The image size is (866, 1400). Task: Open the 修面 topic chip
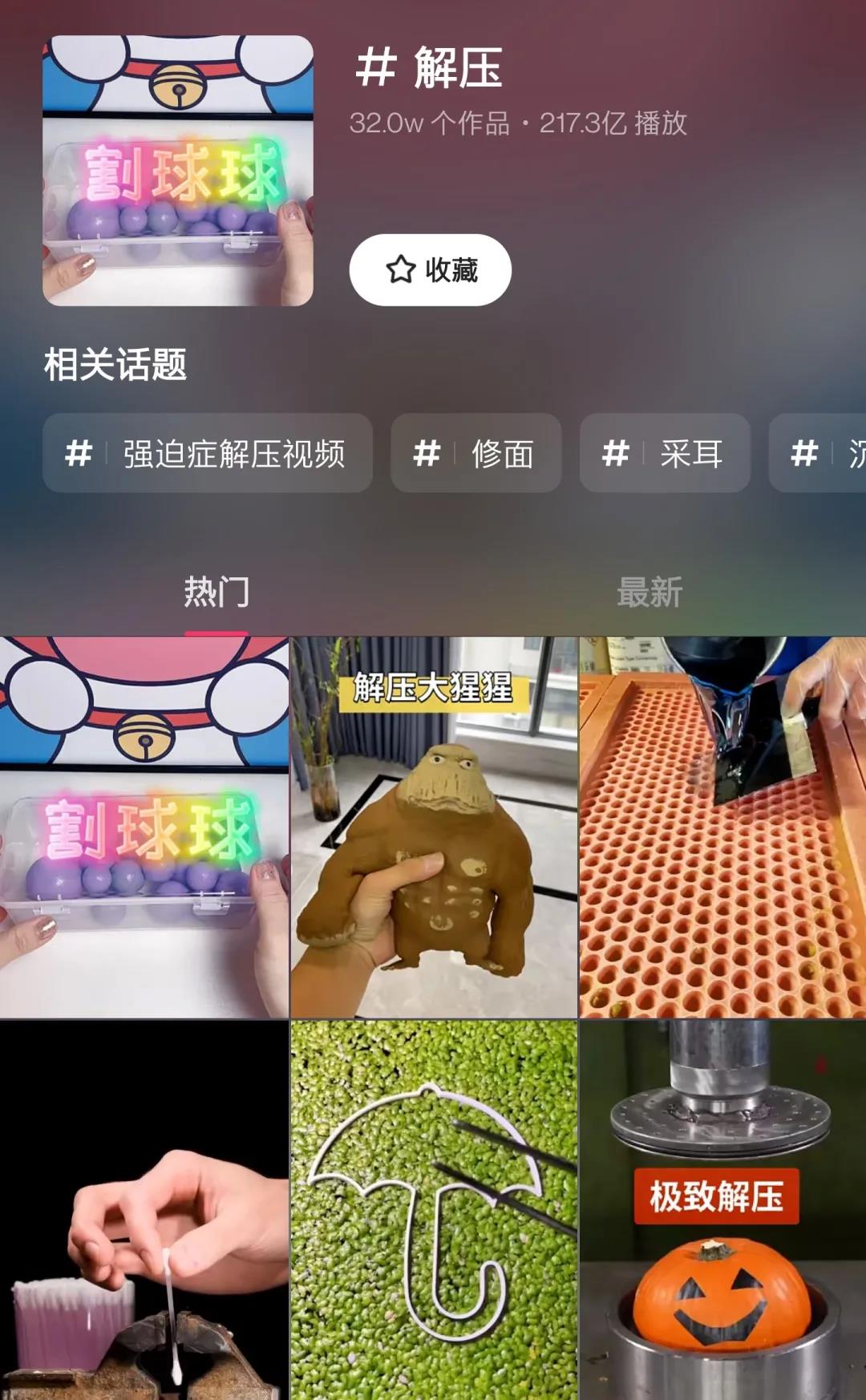[x=475, y=453]
